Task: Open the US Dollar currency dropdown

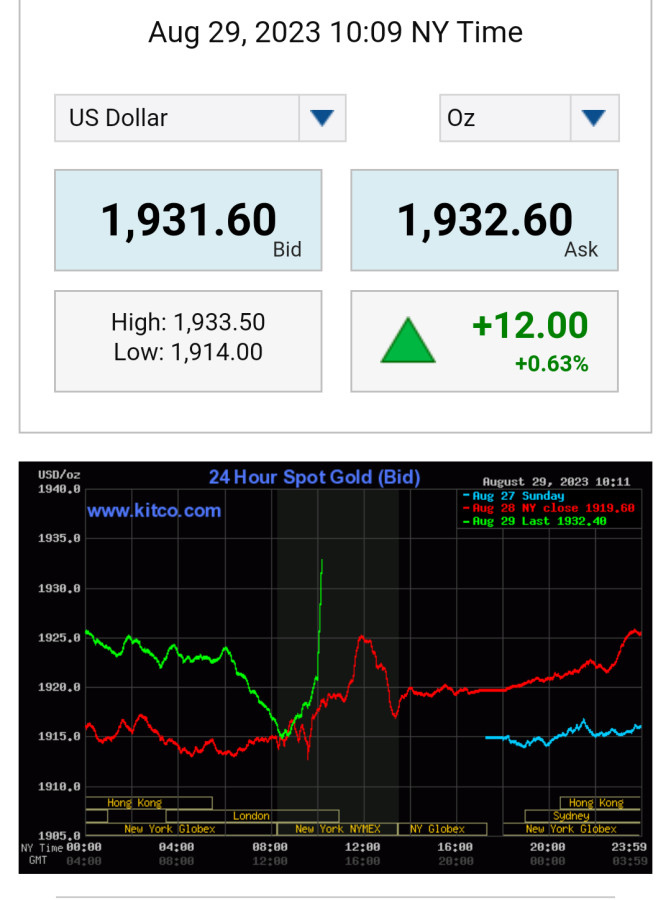Action: click(x=200, y=118)
